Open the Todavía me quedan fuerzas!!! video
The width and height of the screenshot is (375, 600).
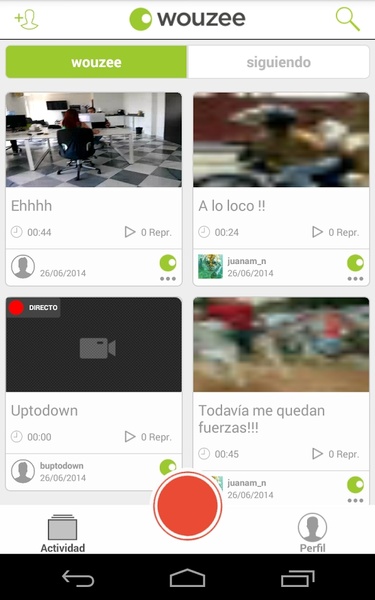click(281, 344)
